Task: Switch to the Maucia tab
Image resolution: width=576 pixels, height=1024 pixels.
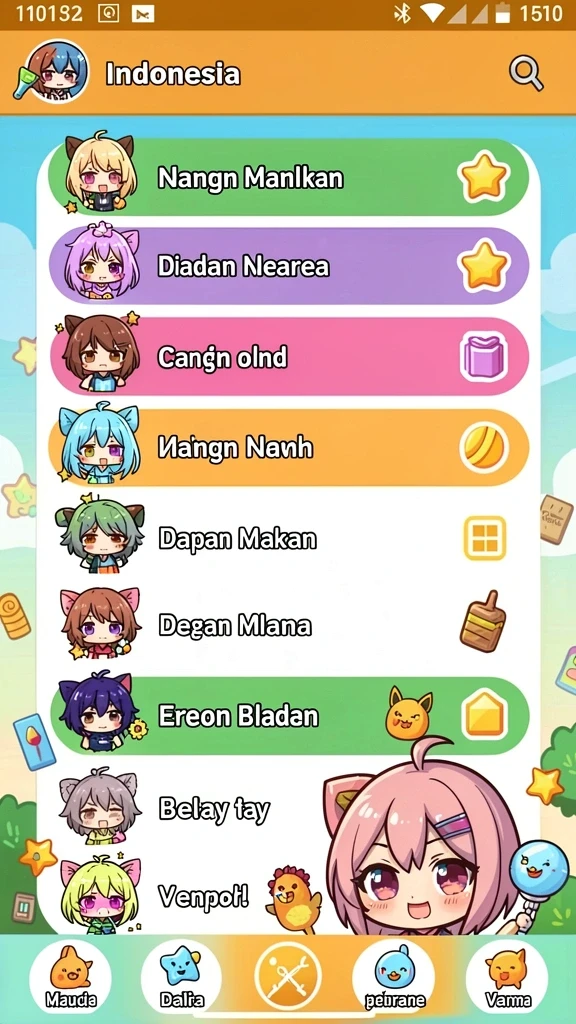Action: pos(71,978)
